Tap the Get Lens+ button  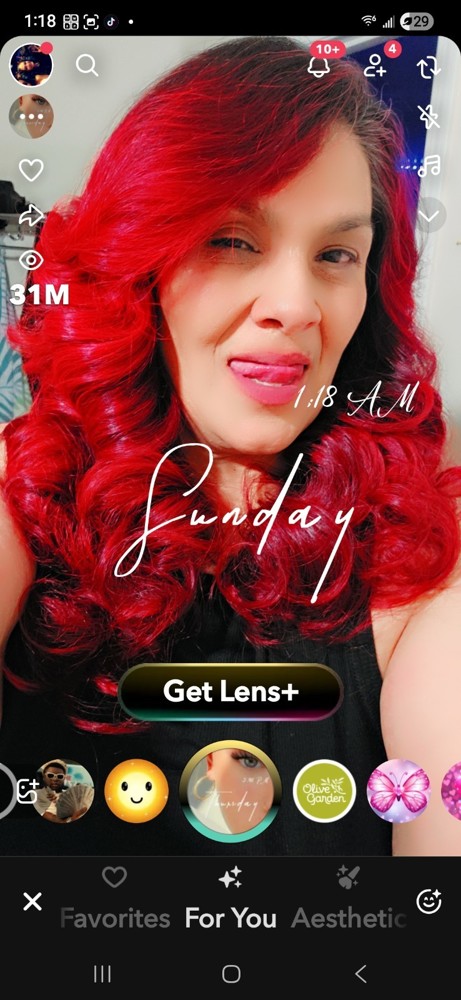pos(231,692)
